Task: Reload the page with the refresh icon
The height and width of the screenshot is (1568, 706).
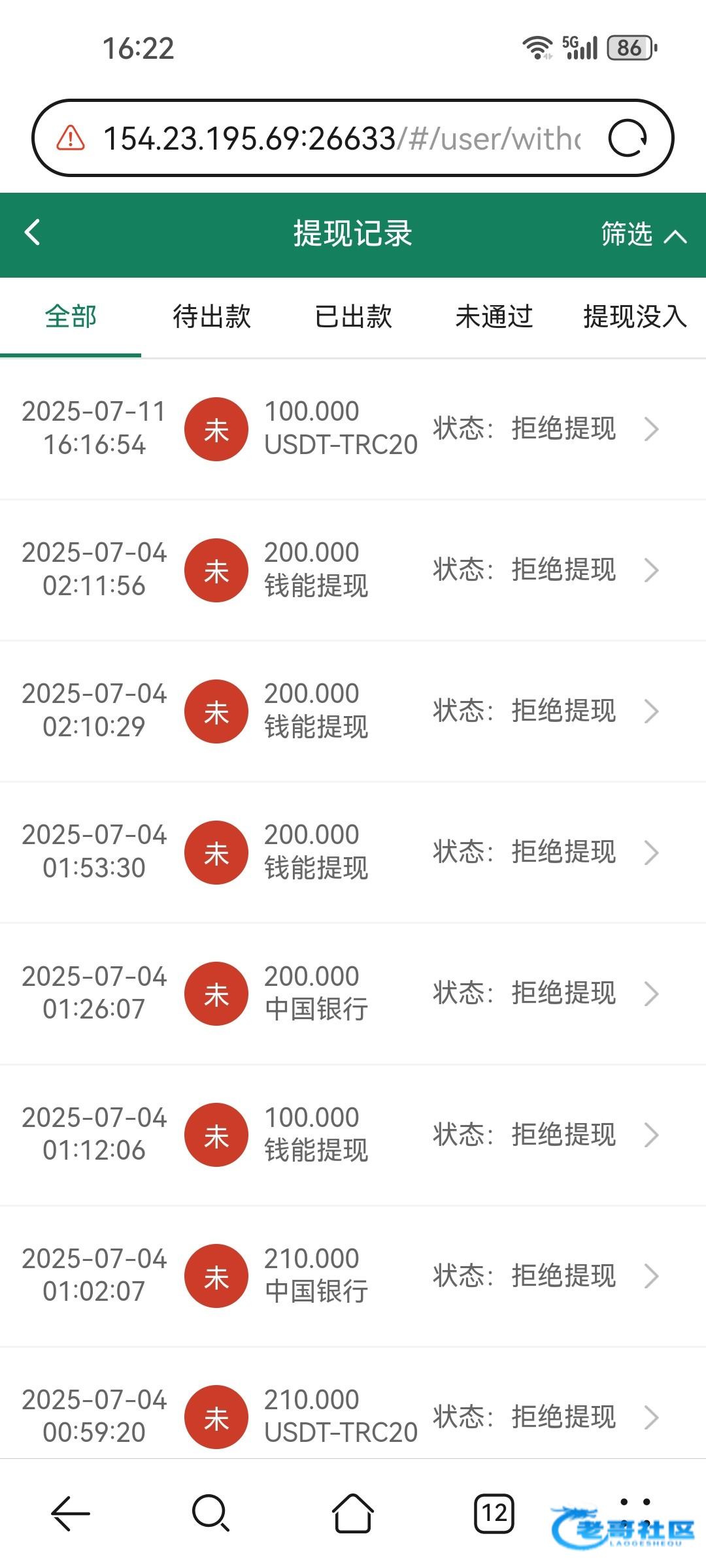Action: pos(628,139)
